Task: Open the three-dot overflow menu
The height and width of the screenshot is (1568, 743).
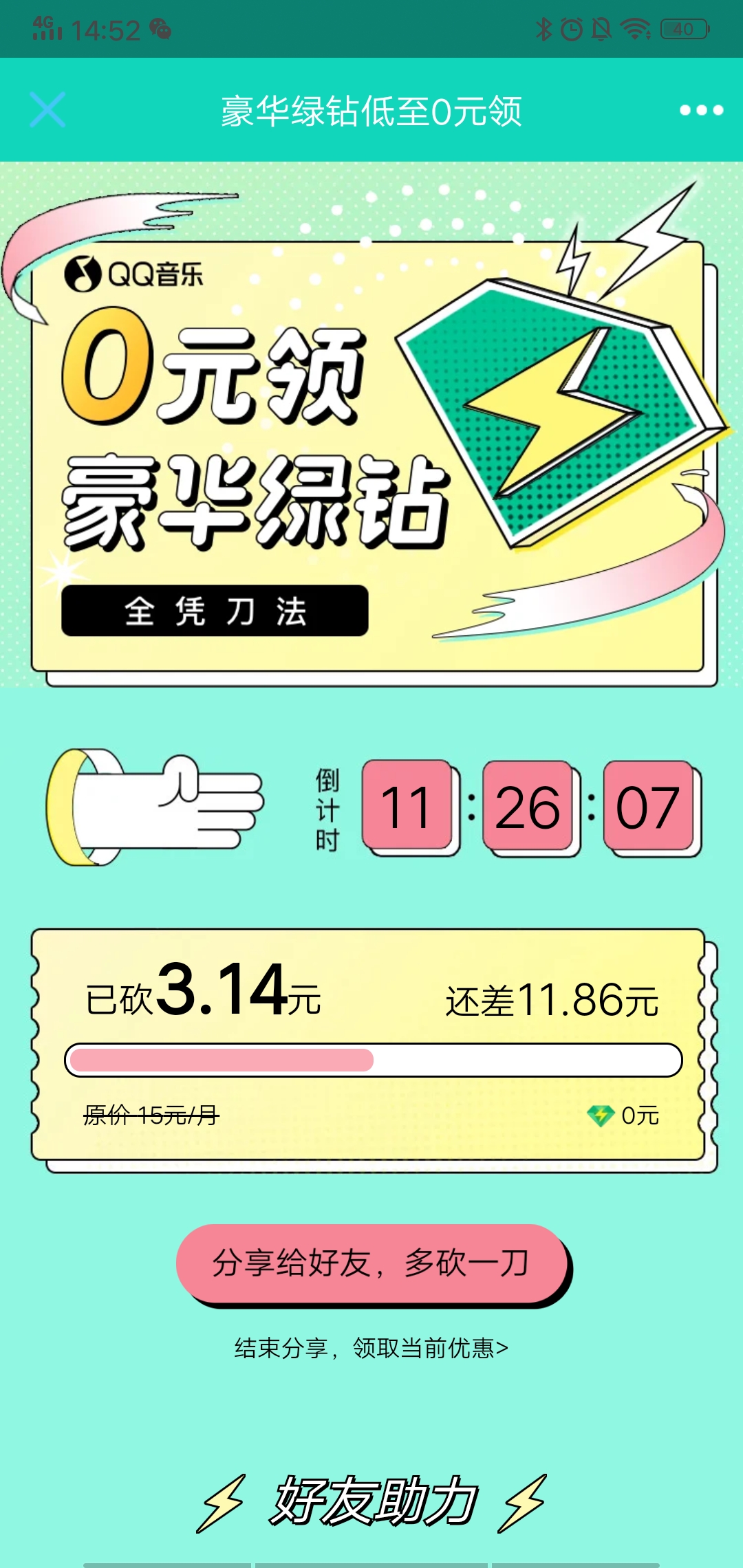Action: tap(701, 110)
